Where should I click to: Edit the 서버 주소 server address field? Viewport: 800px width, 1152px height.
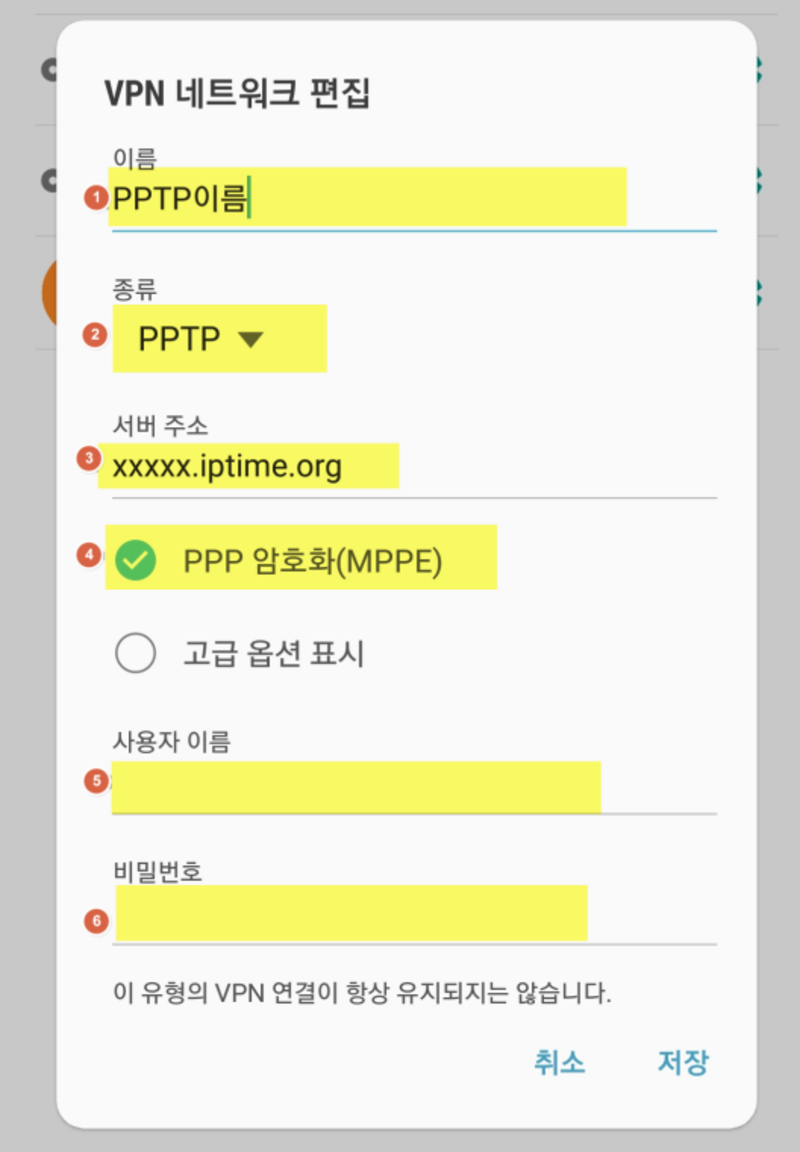point(414,467)
